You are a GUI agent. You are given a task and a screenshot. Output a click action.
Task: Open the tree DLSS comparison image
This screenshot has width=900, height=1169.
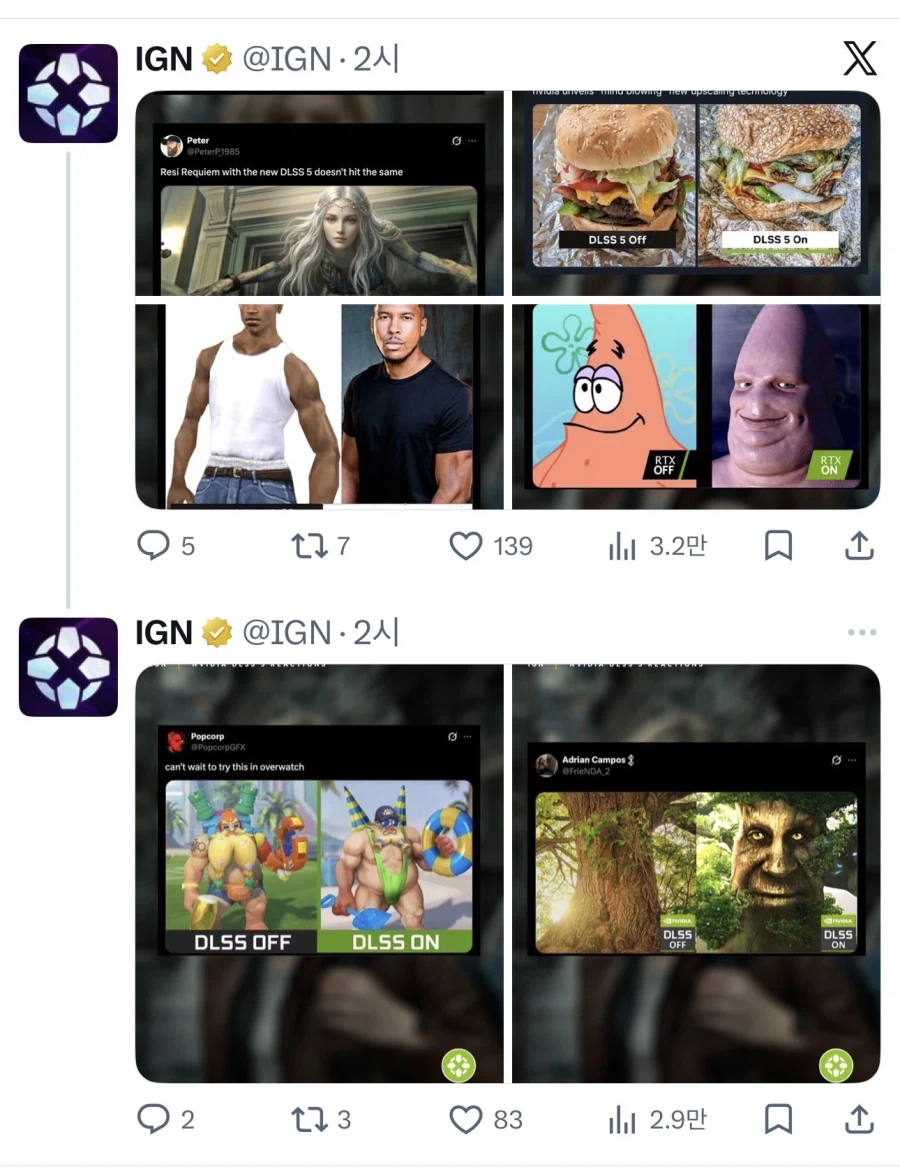[696, 872]
